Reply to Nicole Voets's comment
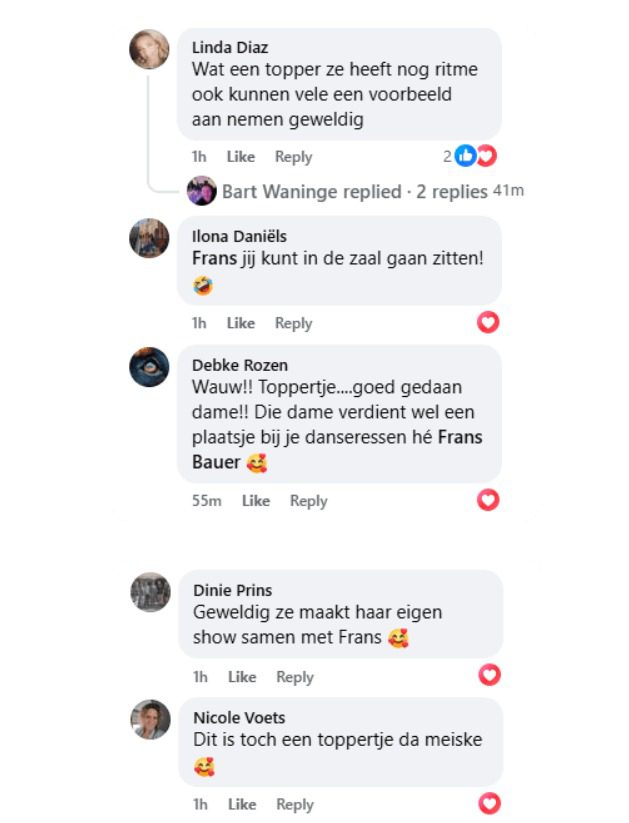 (295, 804)
